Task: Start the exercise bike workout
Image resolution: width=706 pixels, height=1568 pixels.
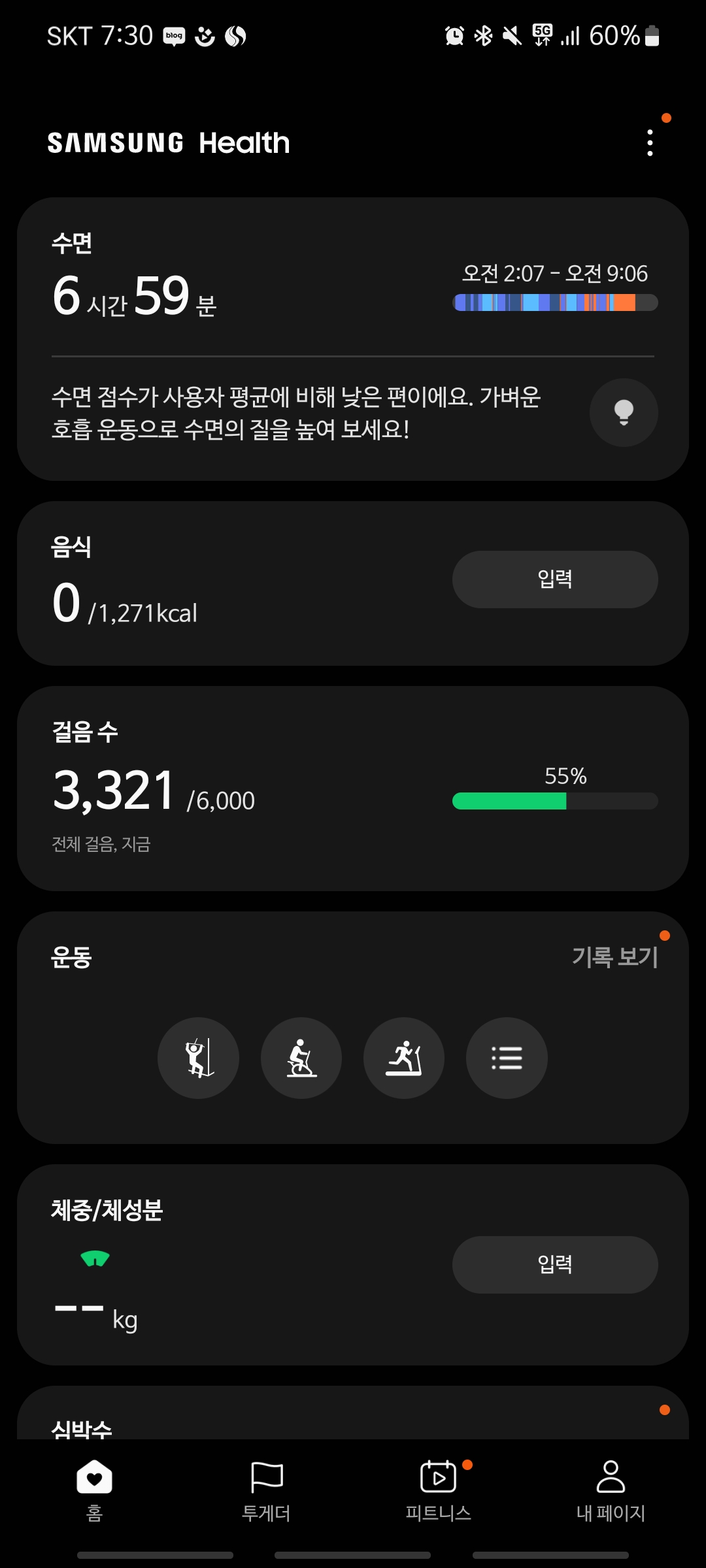Action: 301,1058
